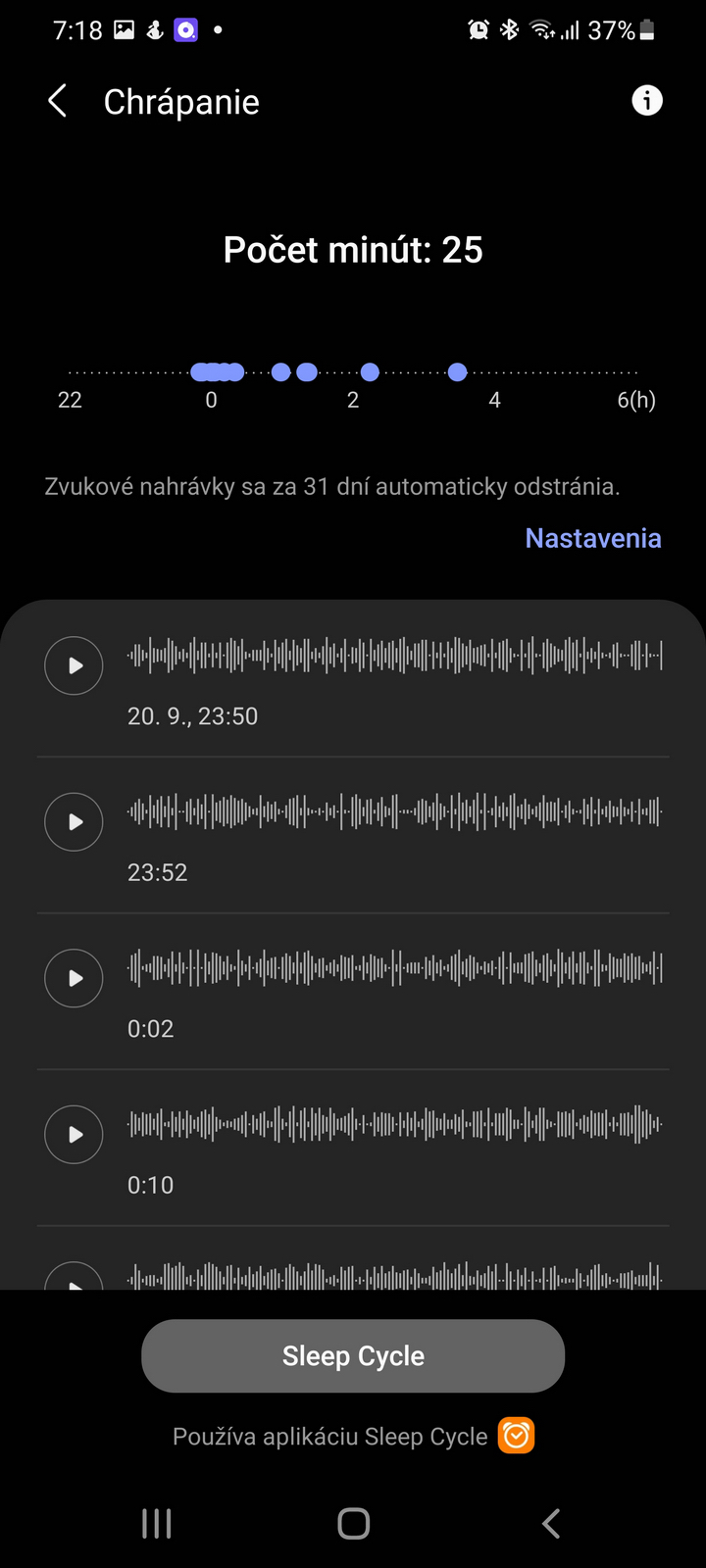706x1568 pixels.
Task: Play the 20. 9., 23:50 recording
Action: [74, 665]
